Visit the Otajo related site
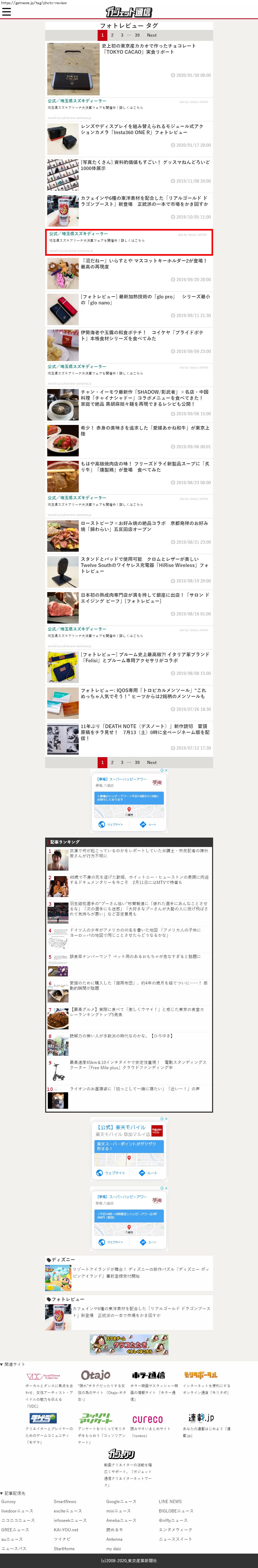The width and height of the screenshot is (258, 1568). (x=96, y=1375)
